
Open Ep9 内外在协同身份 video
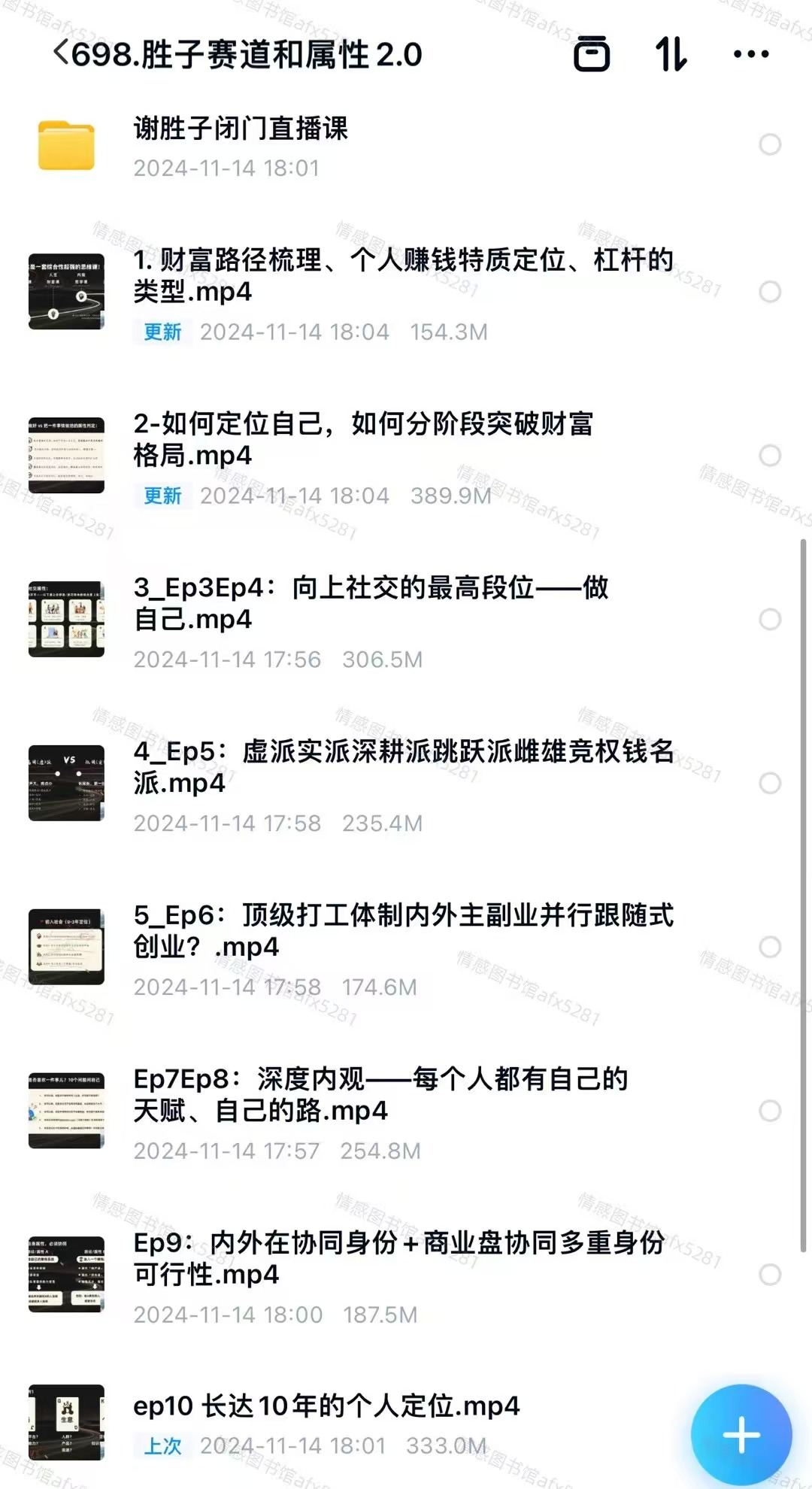[398, 1258]
